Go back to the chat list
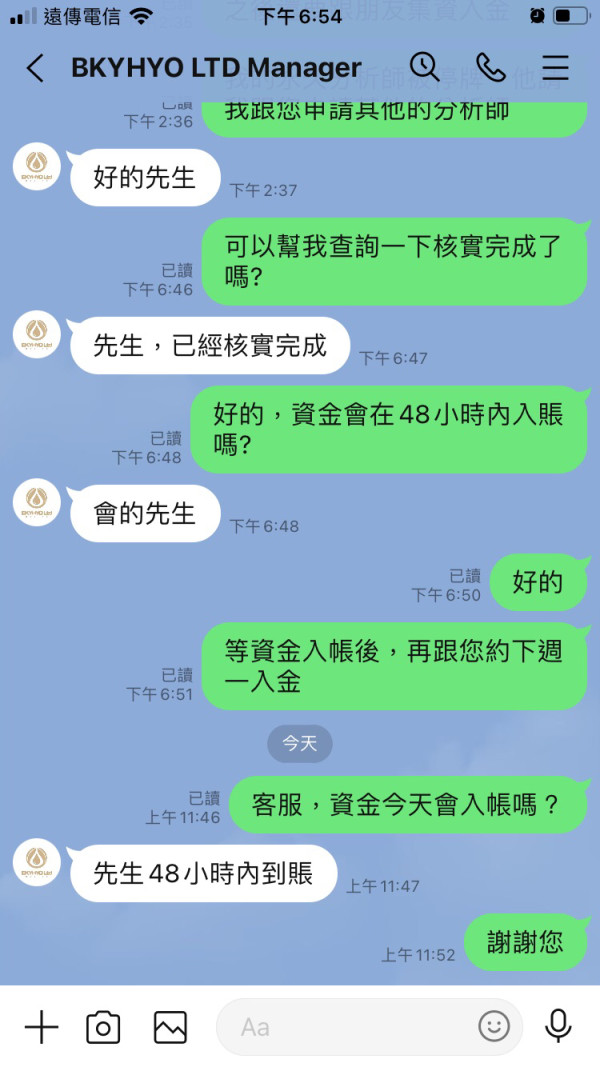Screen dimensions: 600x1067 [x=35, y=68]
